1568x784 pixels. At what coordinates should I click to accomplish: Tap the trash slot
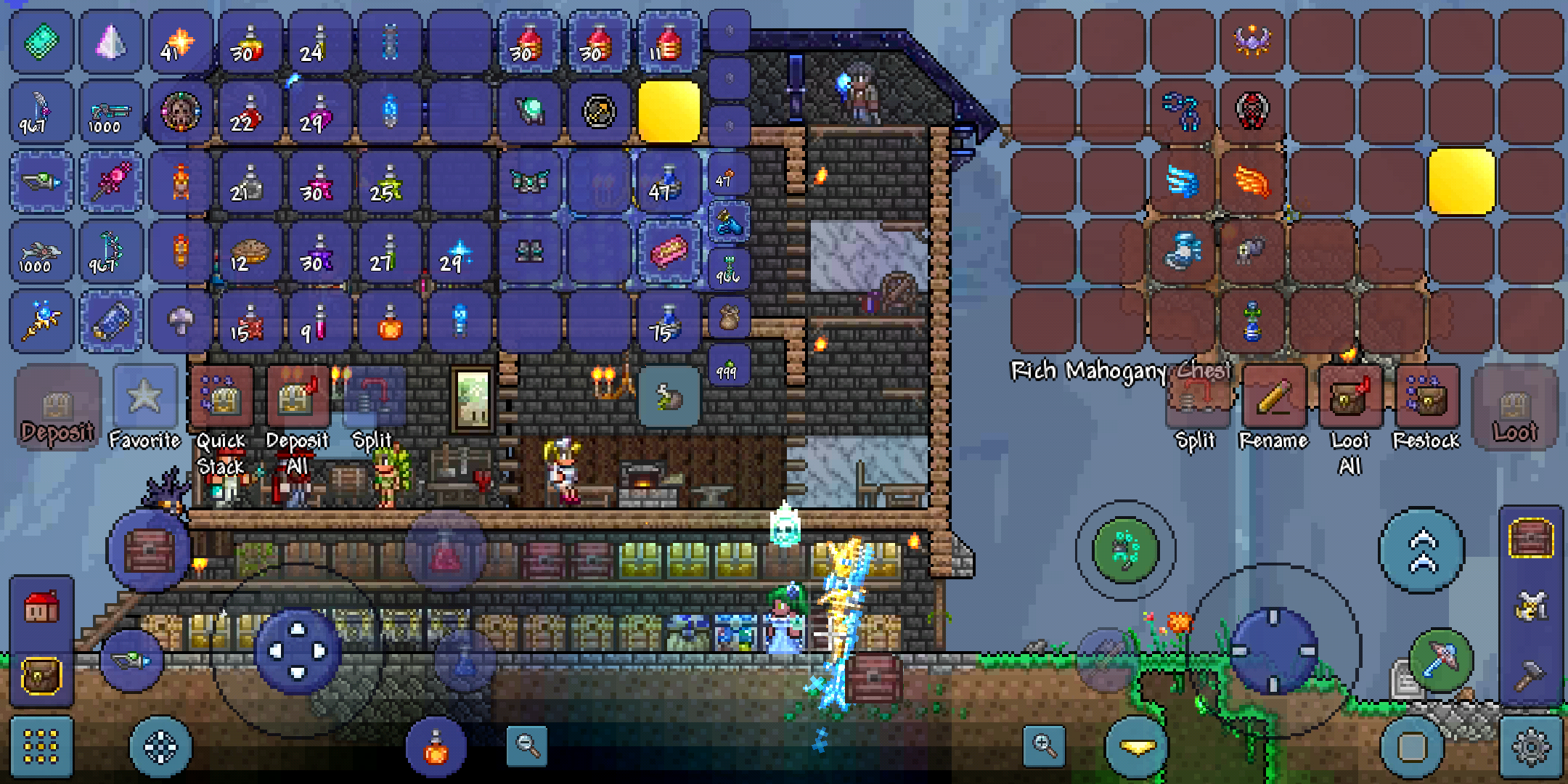click(669, 396)
